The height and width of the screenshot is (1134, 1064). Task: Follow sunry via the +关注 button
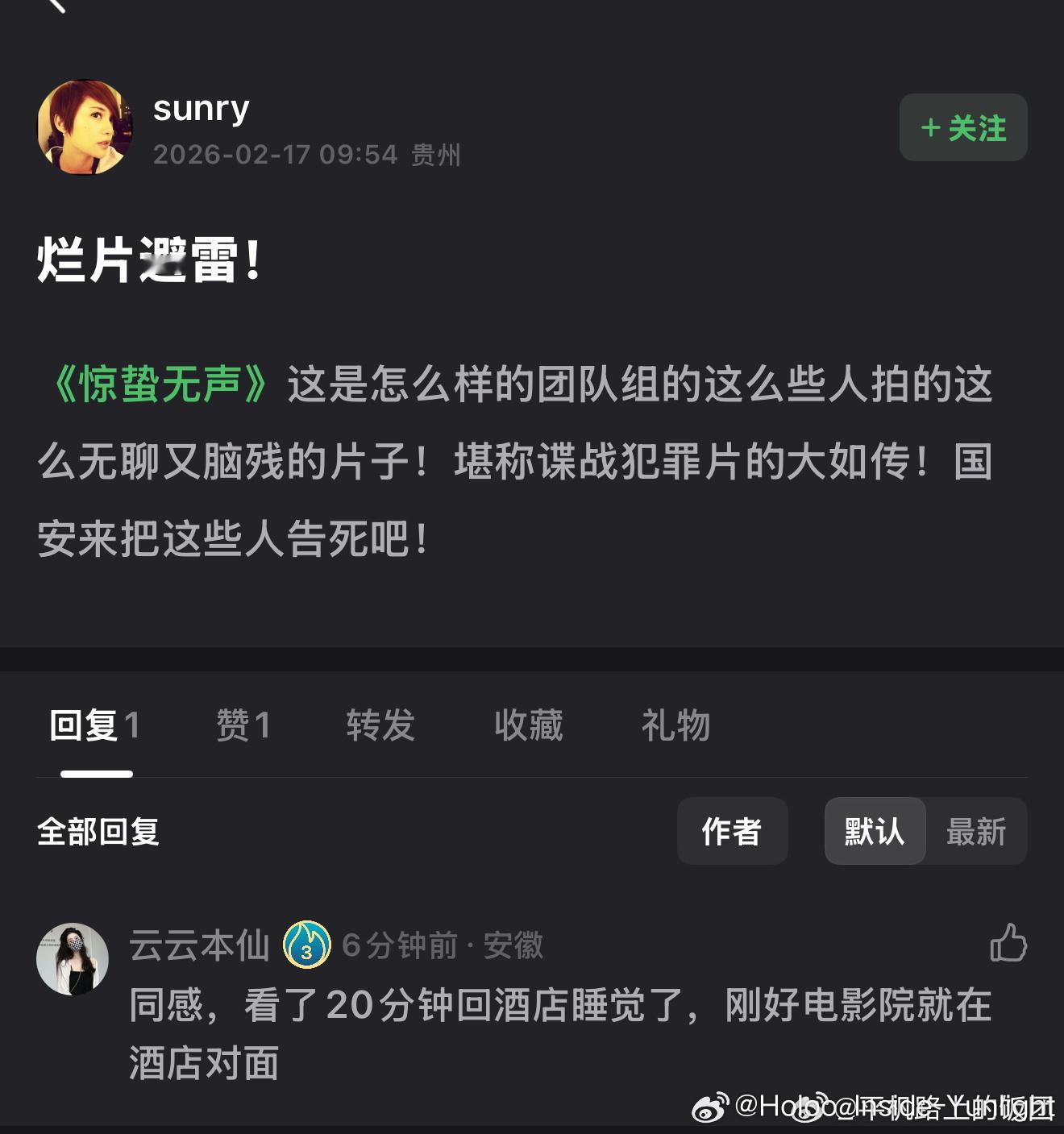click(x=962, y=128)
